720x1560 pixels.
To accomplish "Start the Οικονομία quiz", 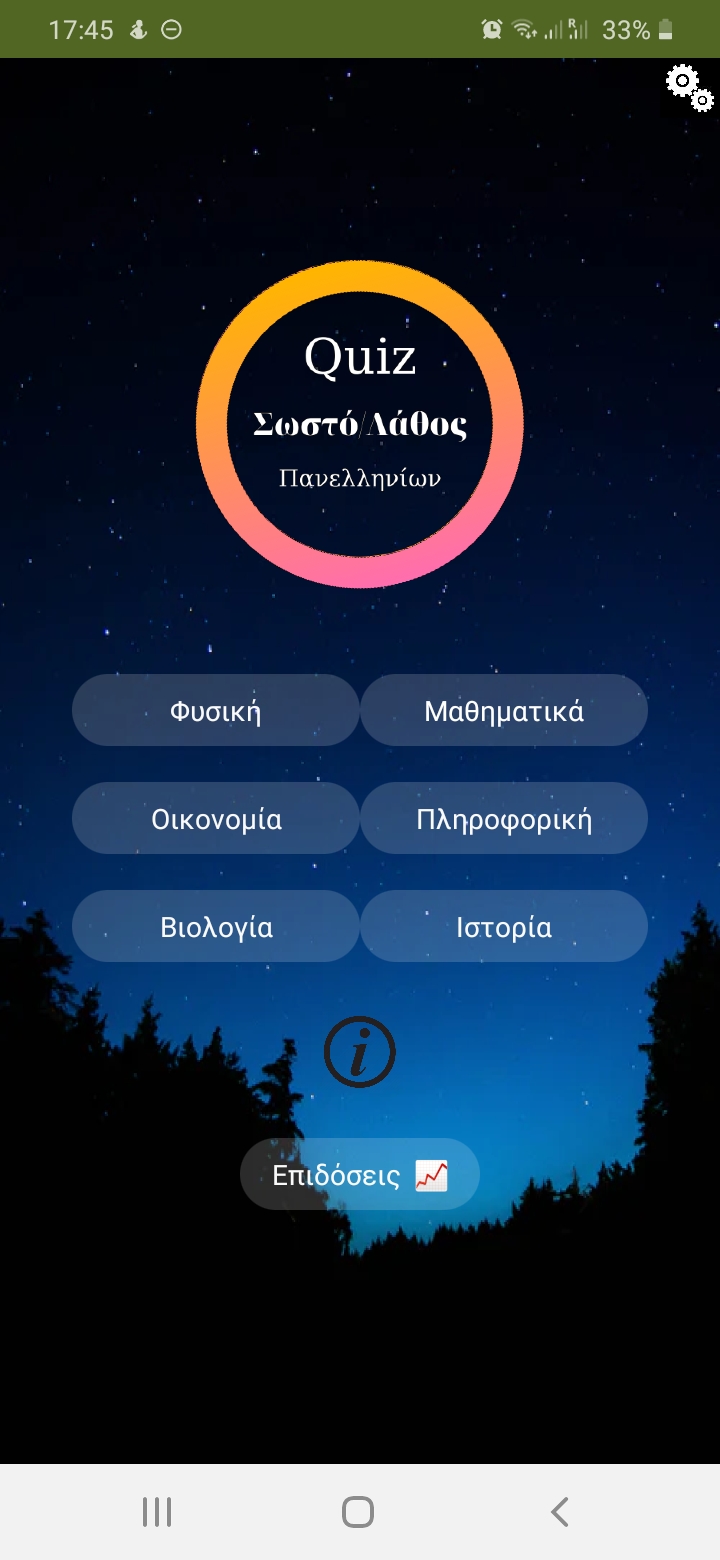I will (215, 819).
